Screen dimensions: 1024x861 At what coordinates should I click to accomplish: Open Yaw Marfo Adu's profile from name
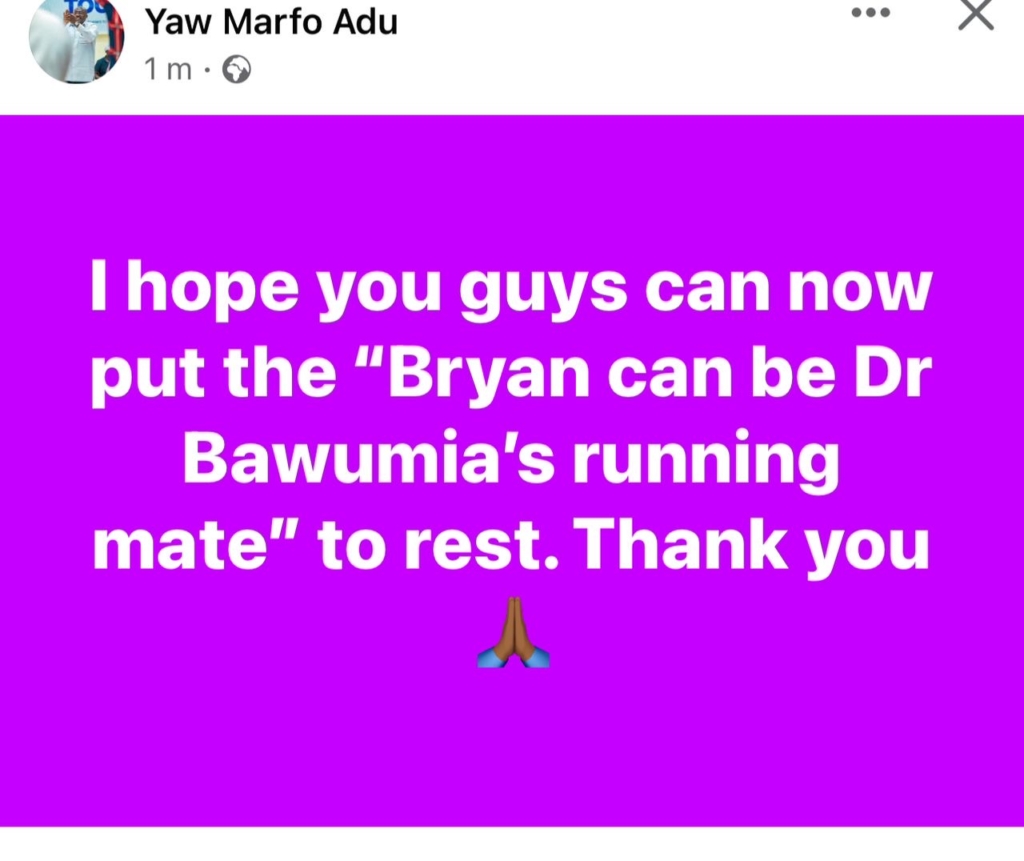271,22
